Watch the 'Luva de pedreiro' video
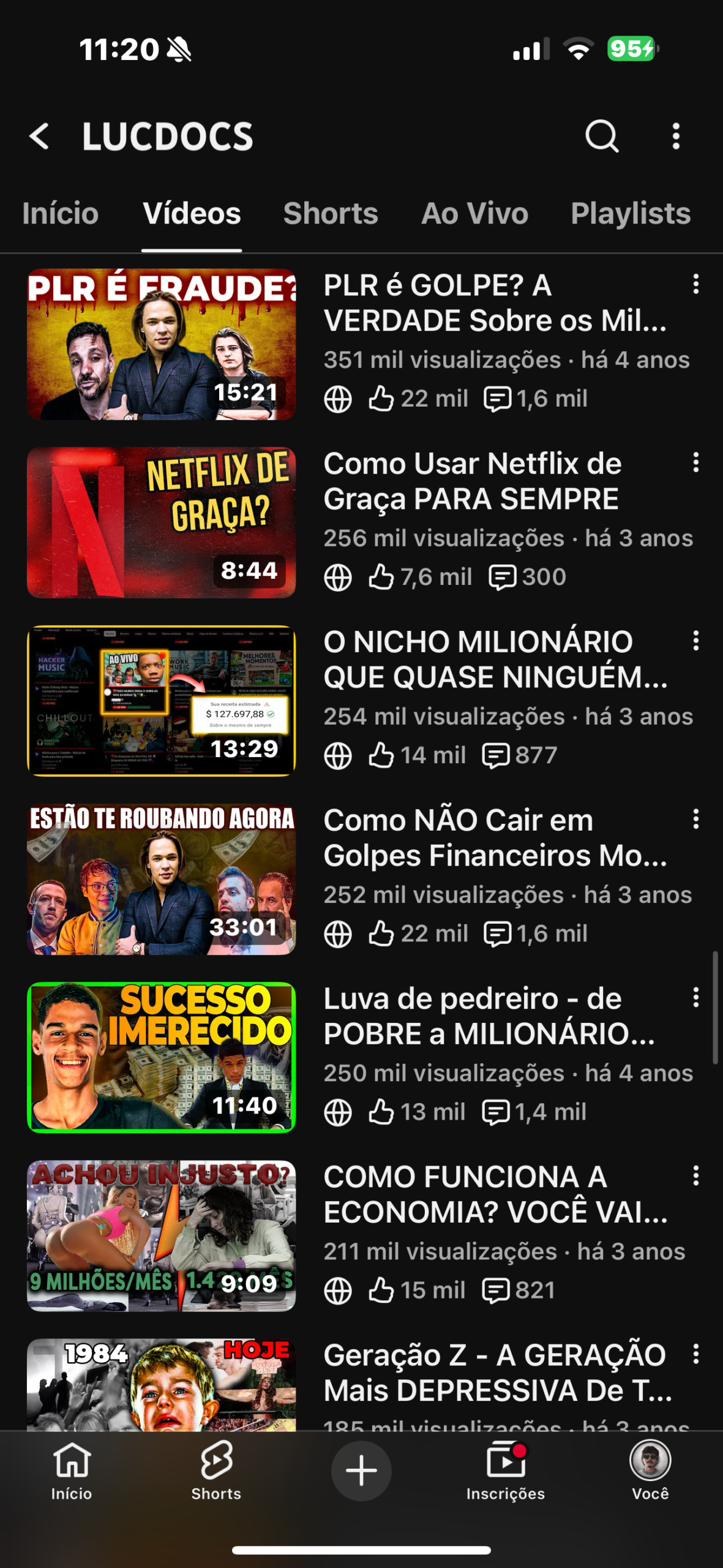723x1568 pixels. click(162, 1057)
